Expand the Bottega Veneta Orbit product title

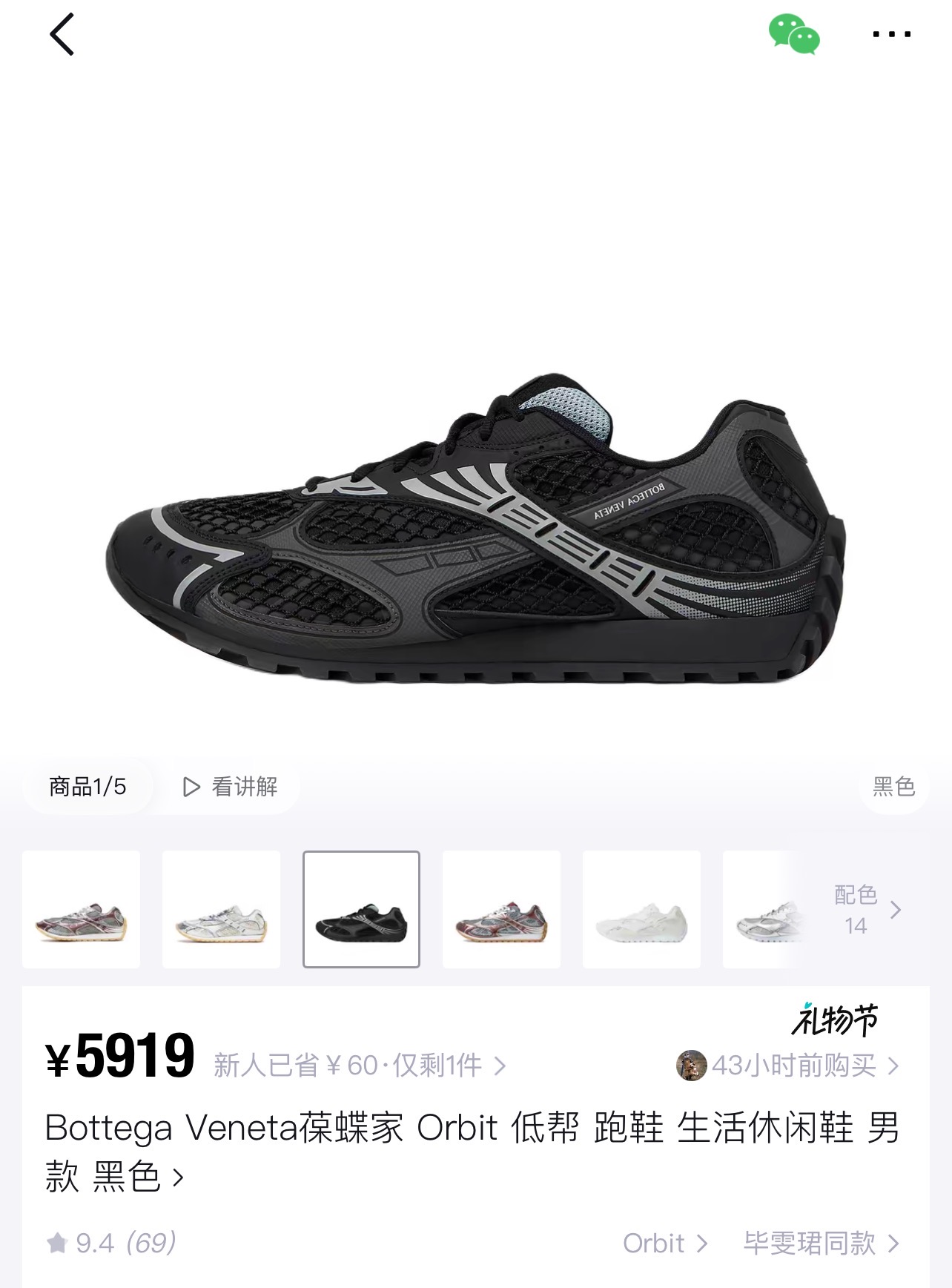point(472,1152)
